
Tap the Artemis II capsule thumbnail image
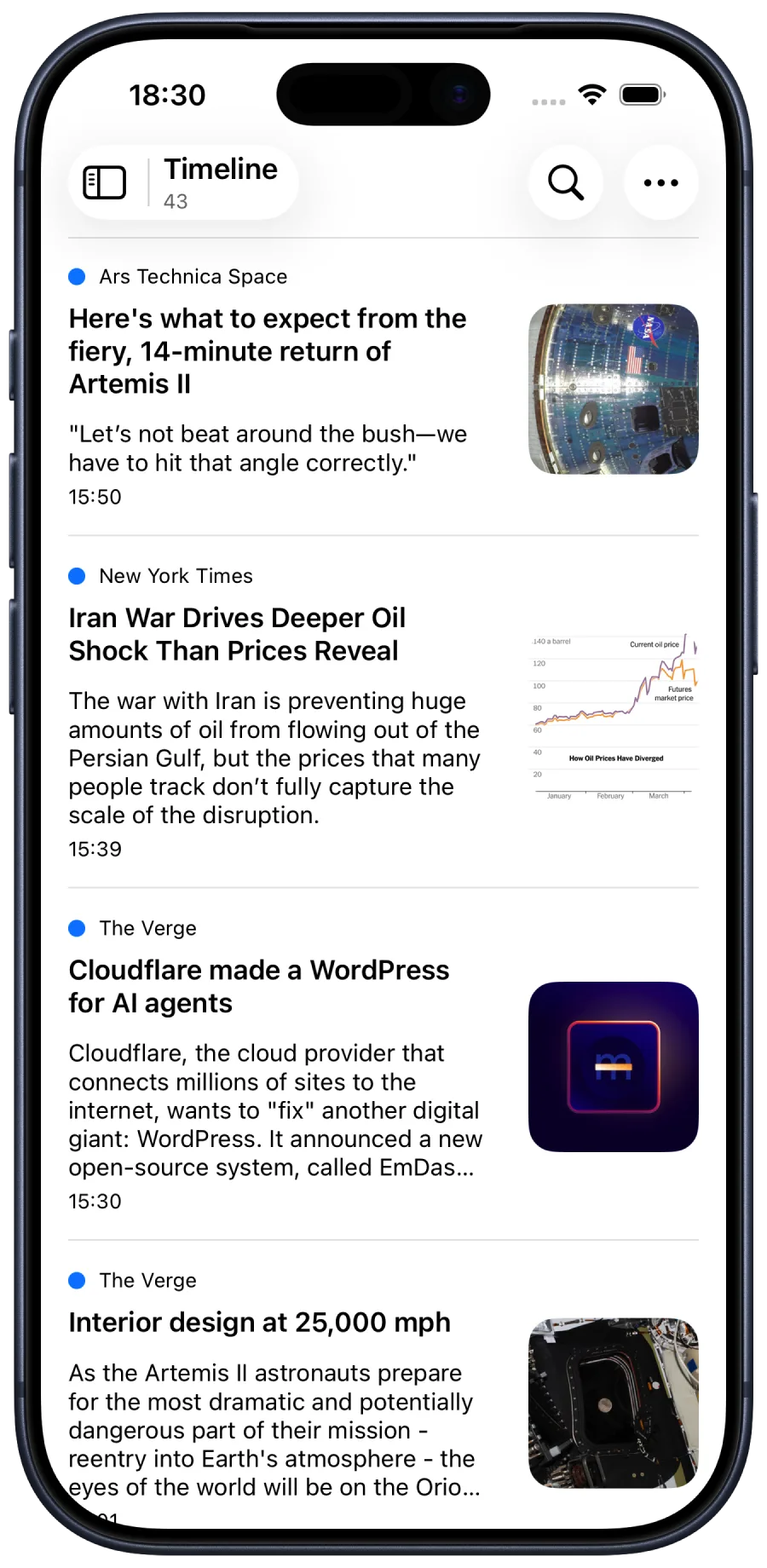pyautogui.click(x=613, y=389)
